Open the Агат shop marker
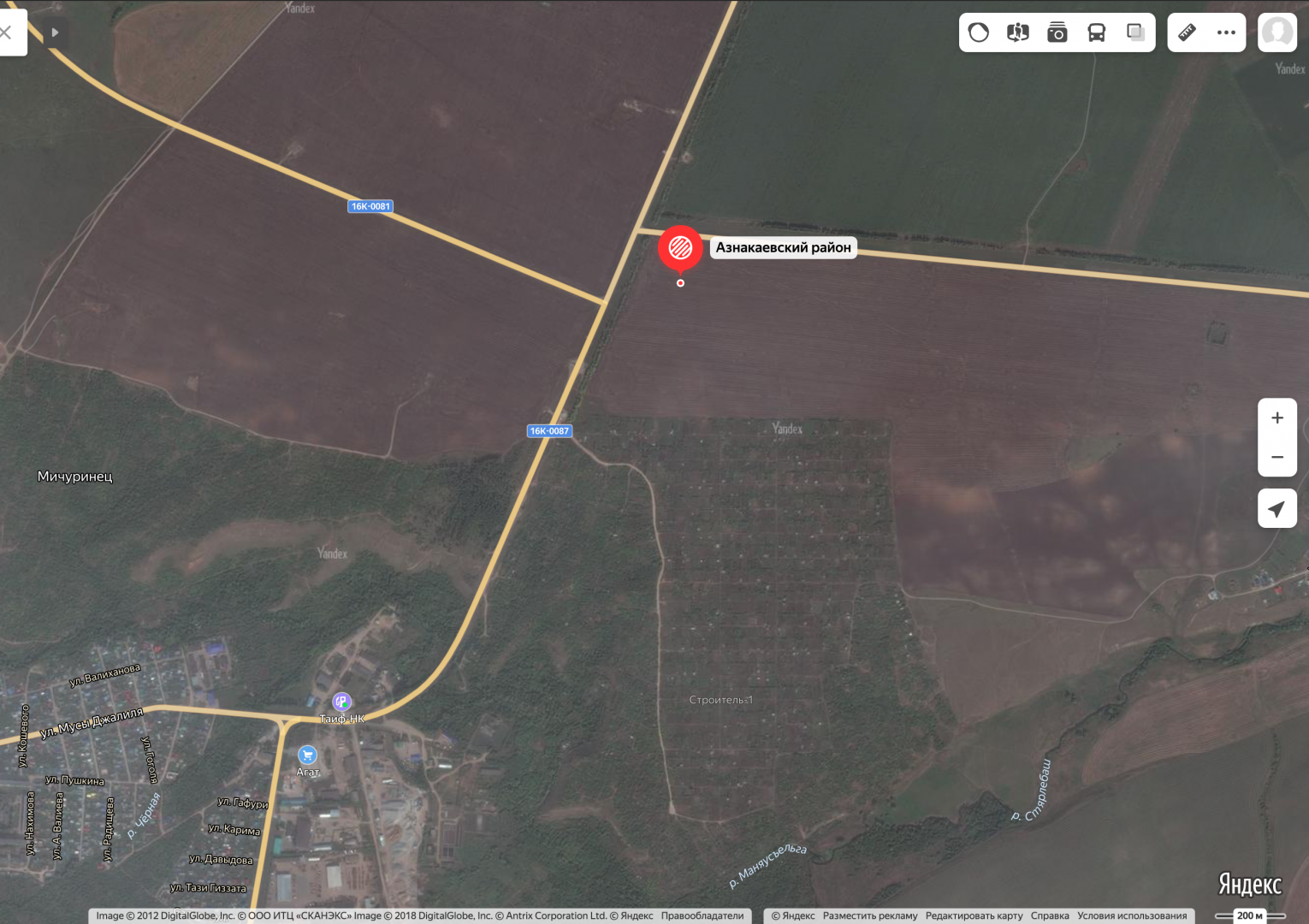This screenshot has width=1309, height=924. [x=307, y=755]
